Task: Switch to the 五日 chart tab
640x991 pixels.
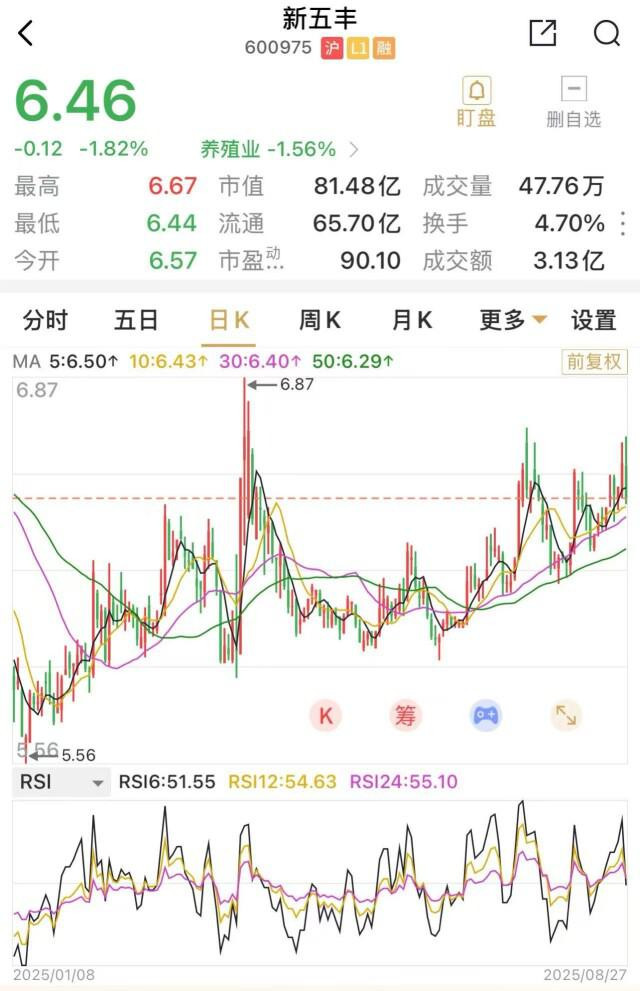Action: point(136,320)
